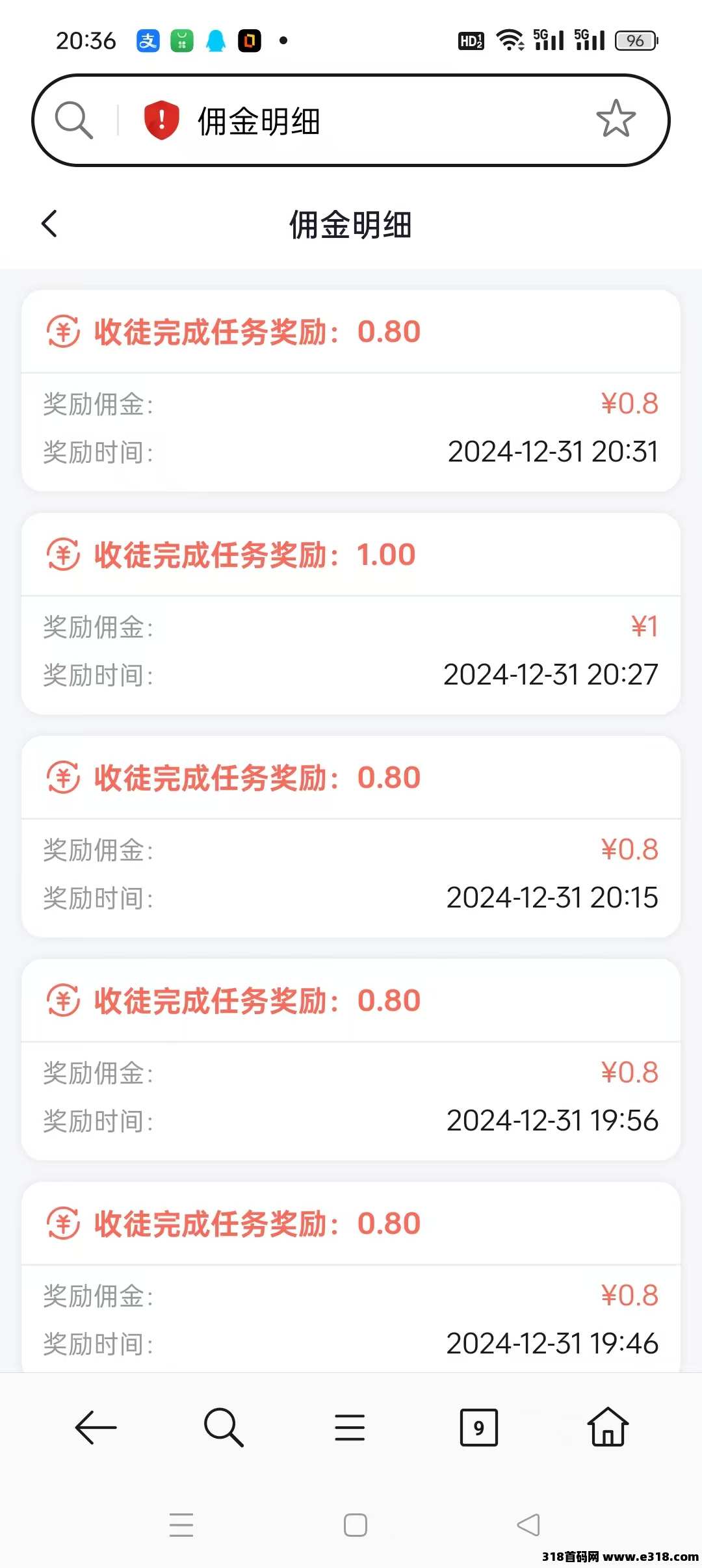Open the system recent apps button
Viewport: 702px width, 1568px height.
181,1525
